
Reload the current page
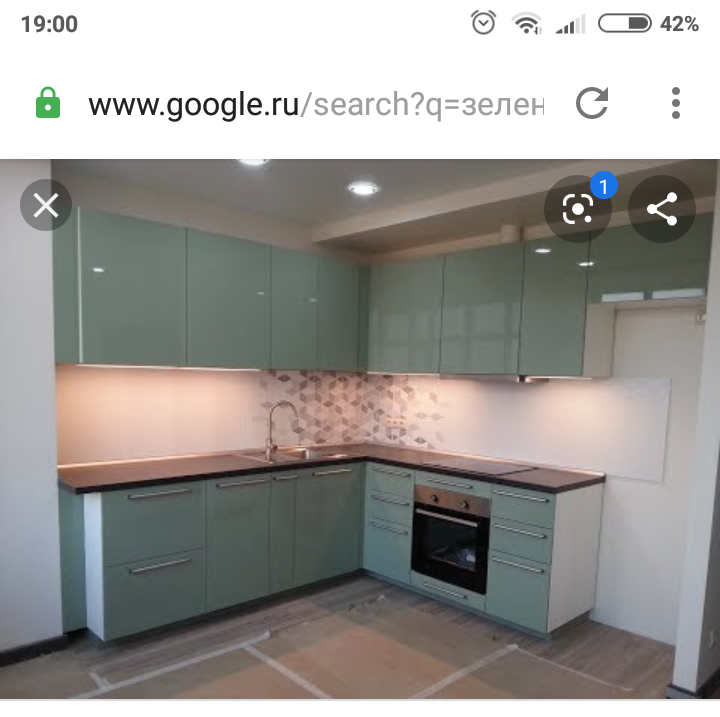pos(592,103)
